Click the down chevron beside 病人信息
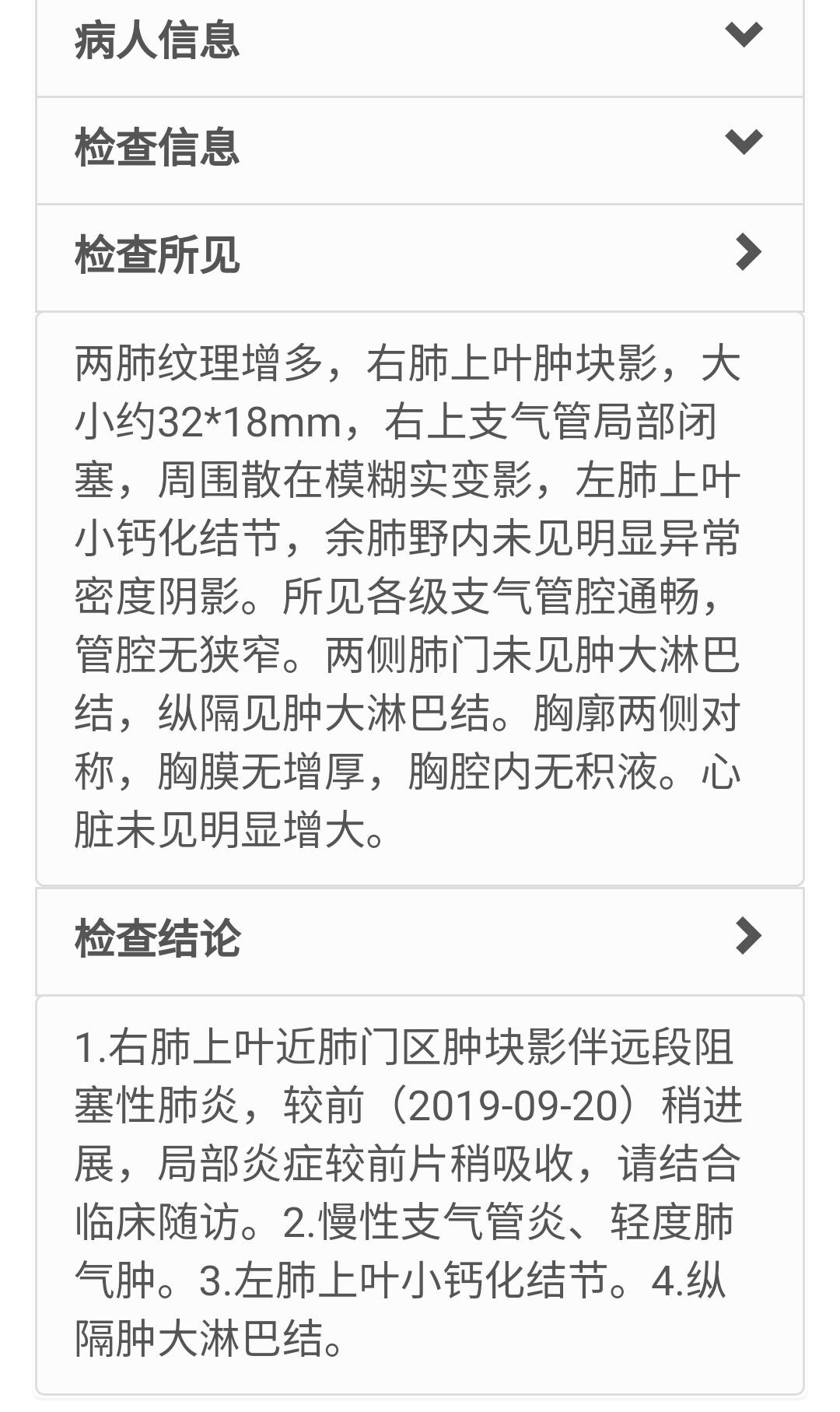 point(744,35)
